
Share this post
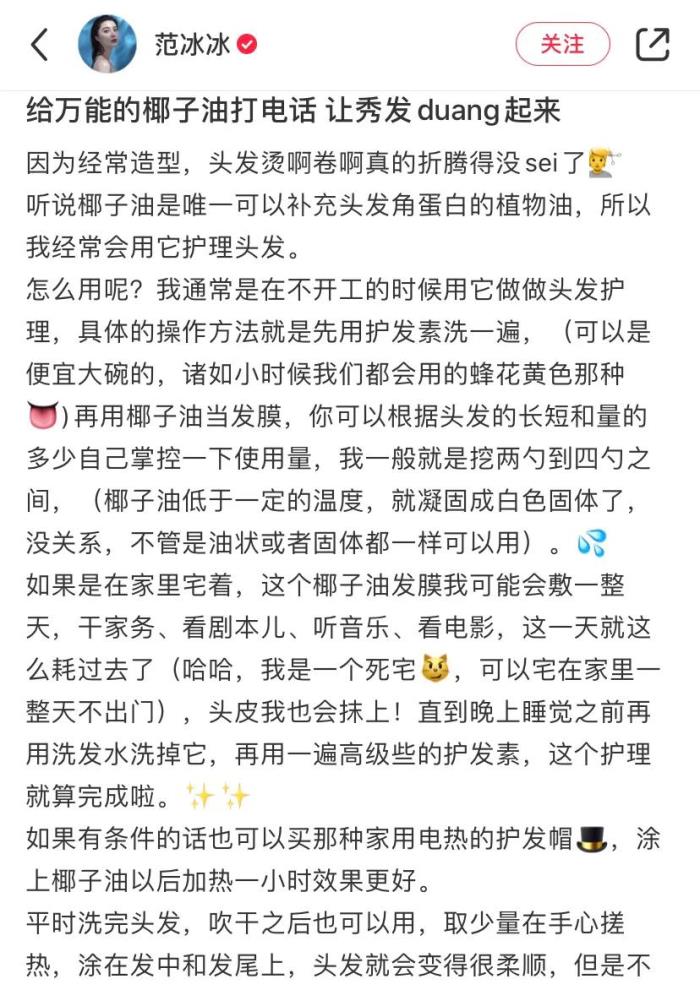(x=652, y=44)
